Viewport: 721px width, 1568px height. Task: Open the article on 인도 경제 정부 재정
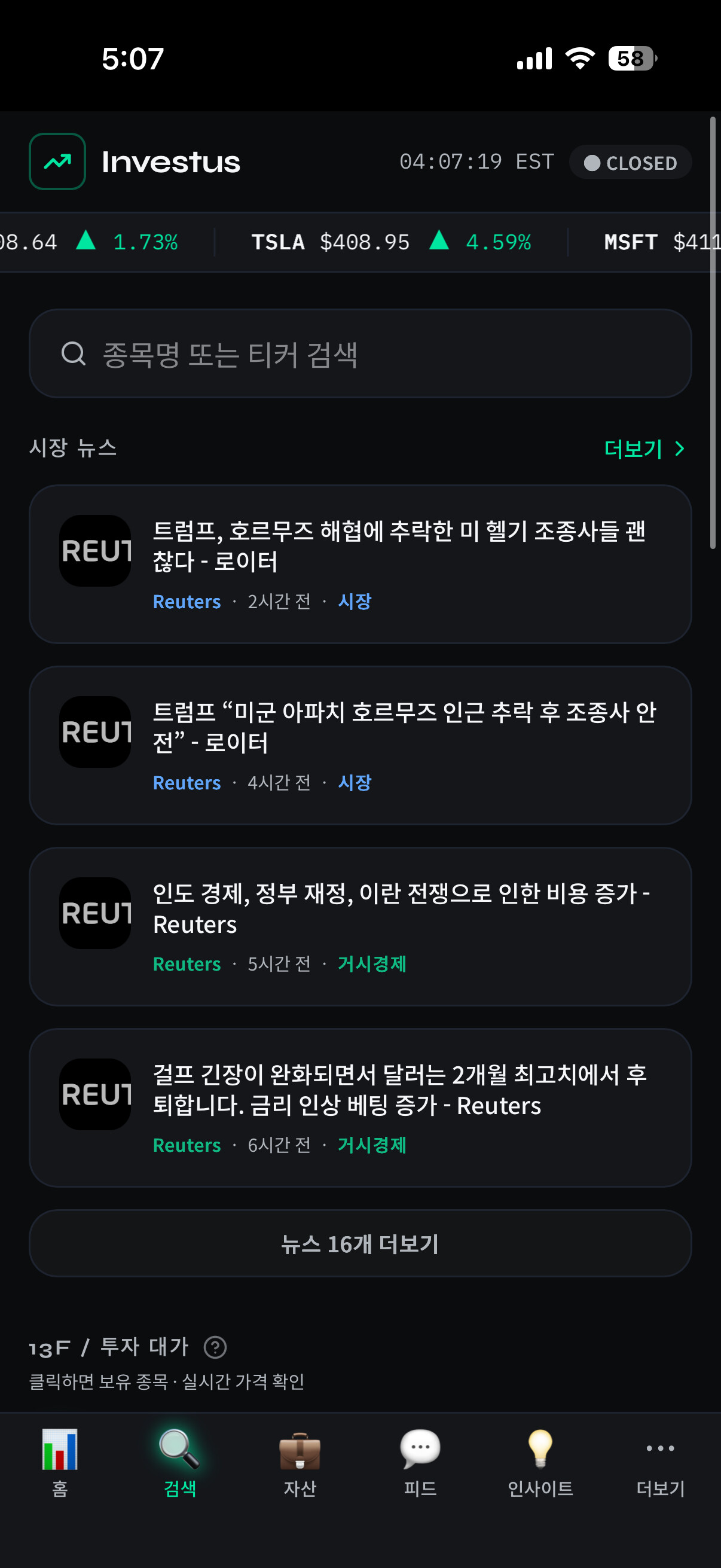[x=360, y=926]
